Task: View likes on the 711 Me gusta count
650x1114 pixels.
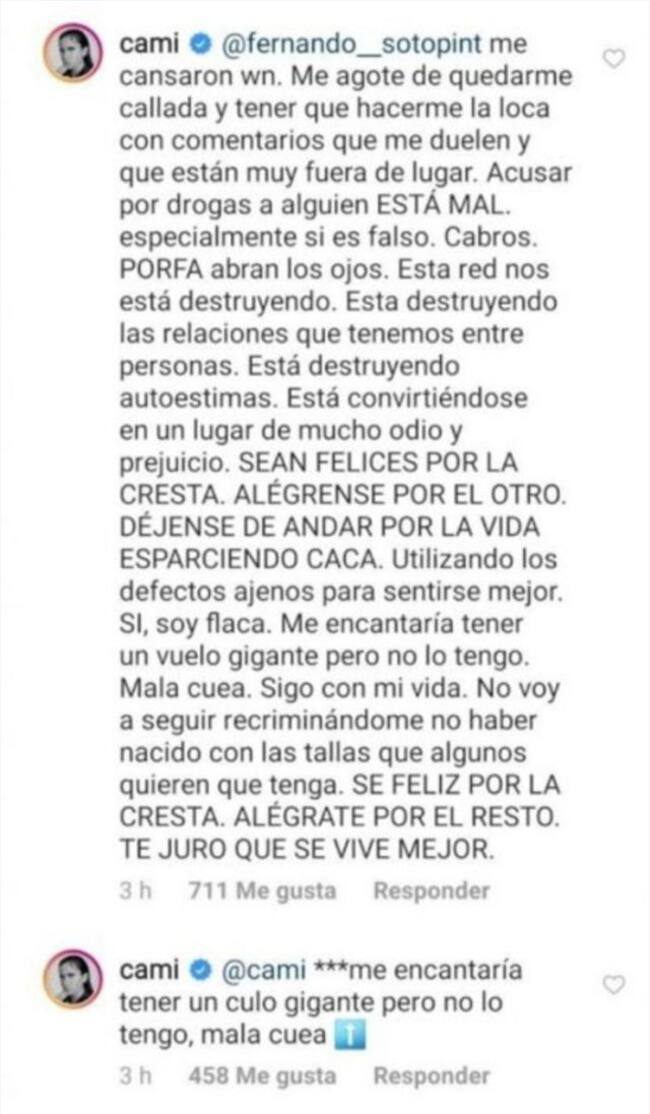Action: click(262, 890)
